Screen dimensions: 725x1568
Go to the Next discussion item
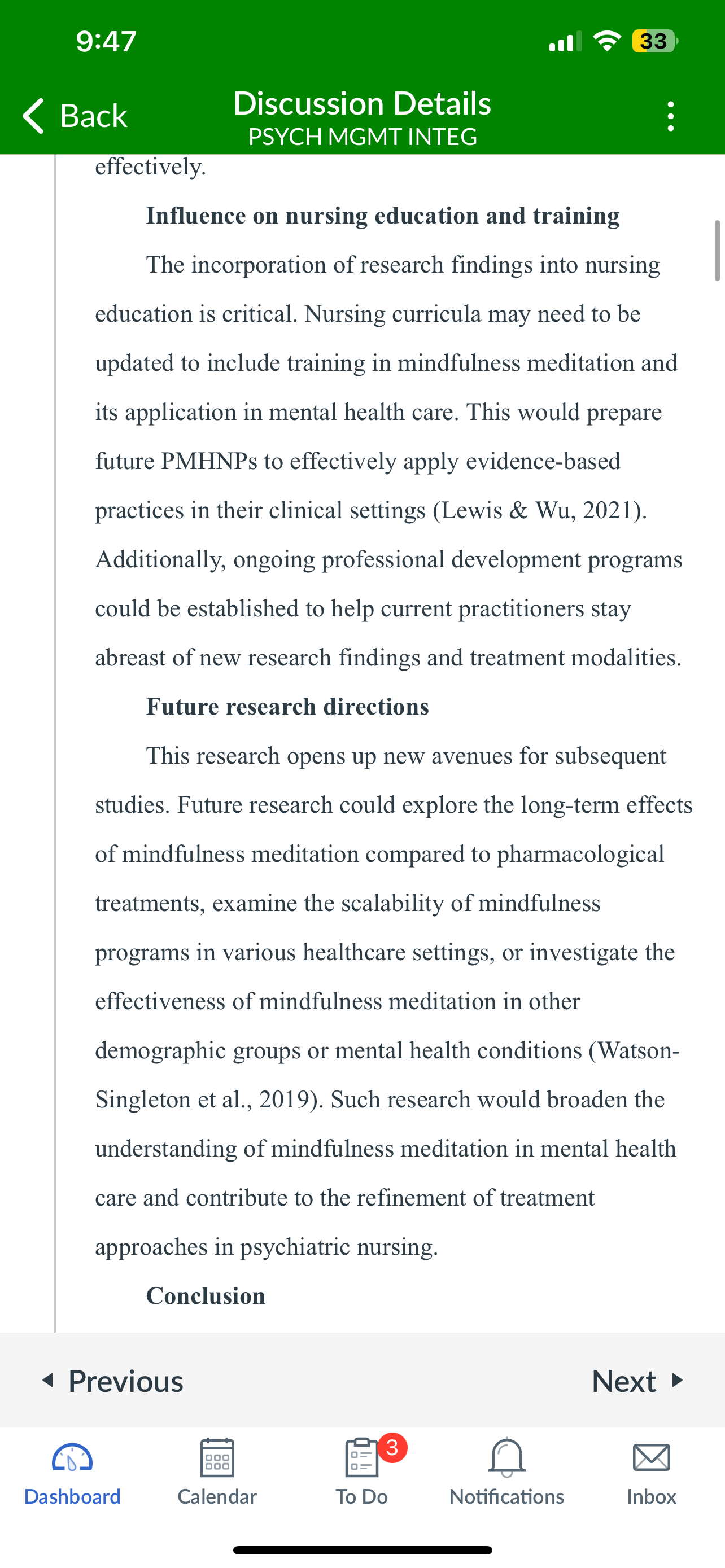coord(638,1381)
